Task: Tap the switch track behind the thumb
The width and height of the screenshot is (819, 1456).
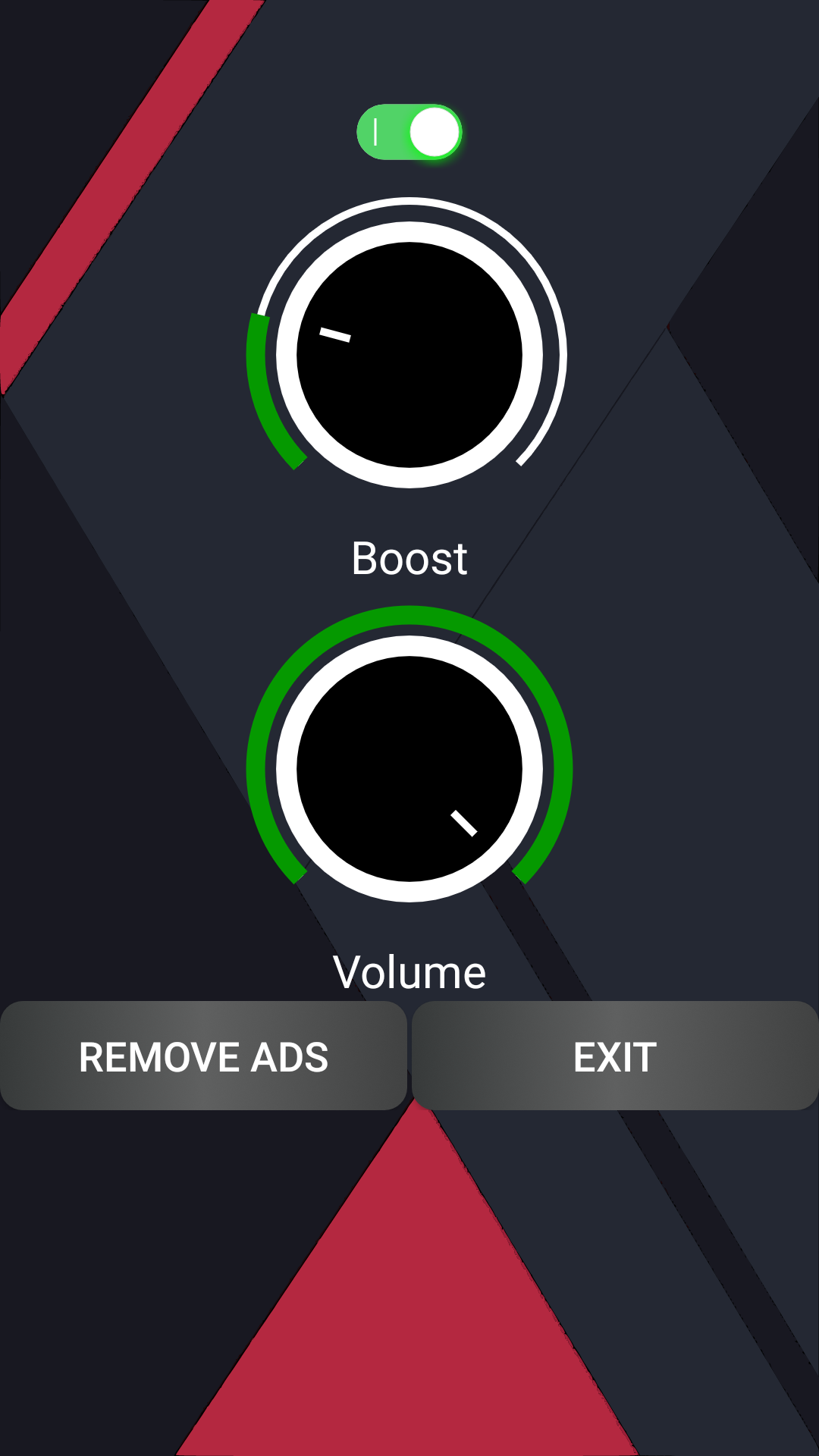Action: point(377,131)
